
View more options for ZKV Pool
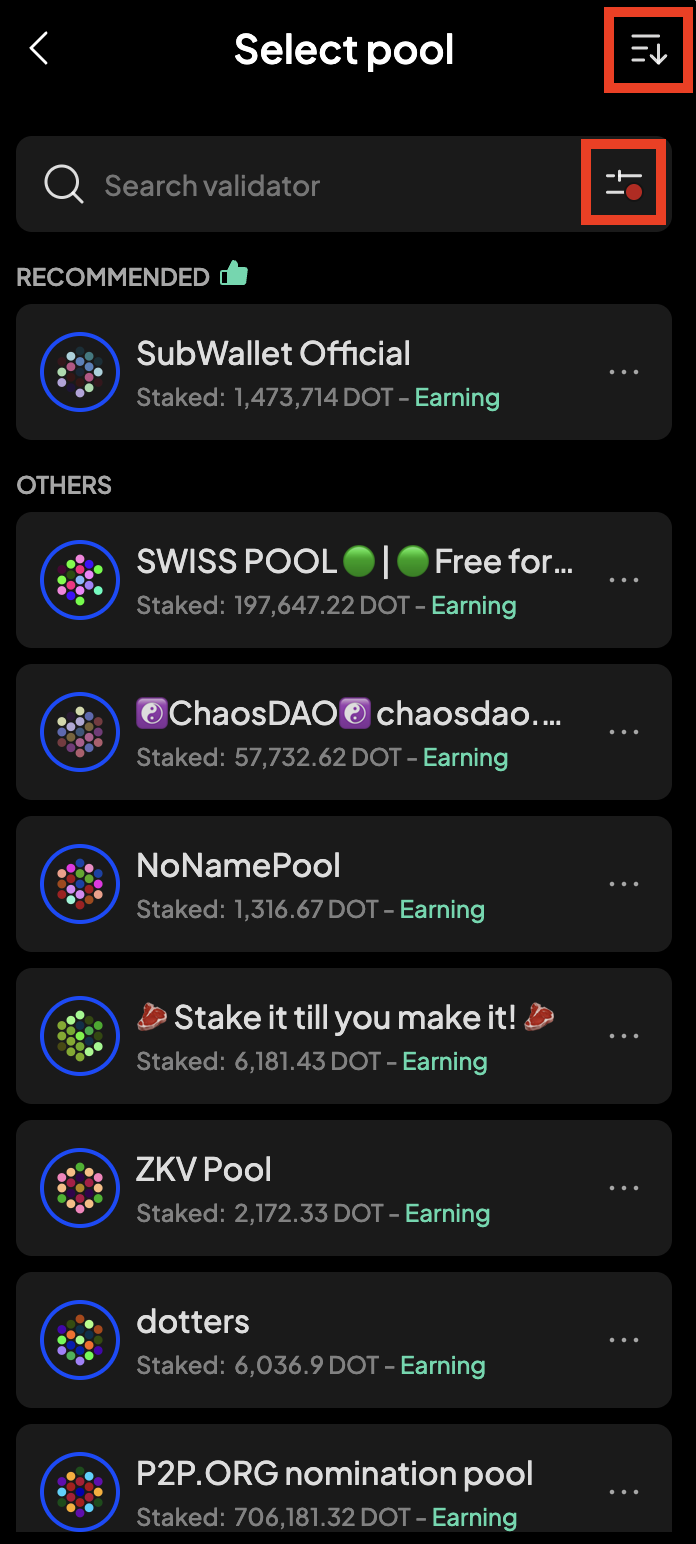coord(624,1188)
